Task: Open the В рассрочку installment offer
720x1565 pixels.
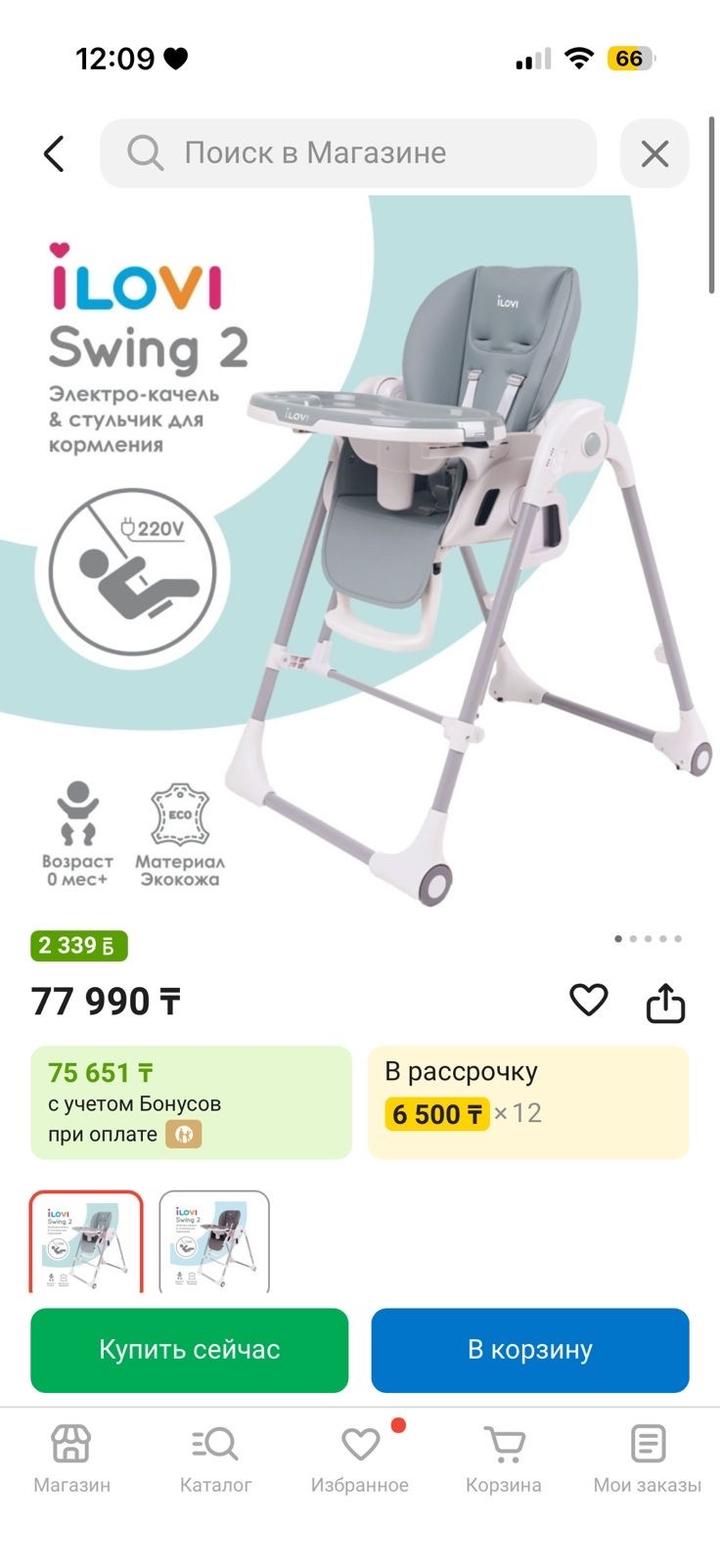Action: pos(528,1102)
